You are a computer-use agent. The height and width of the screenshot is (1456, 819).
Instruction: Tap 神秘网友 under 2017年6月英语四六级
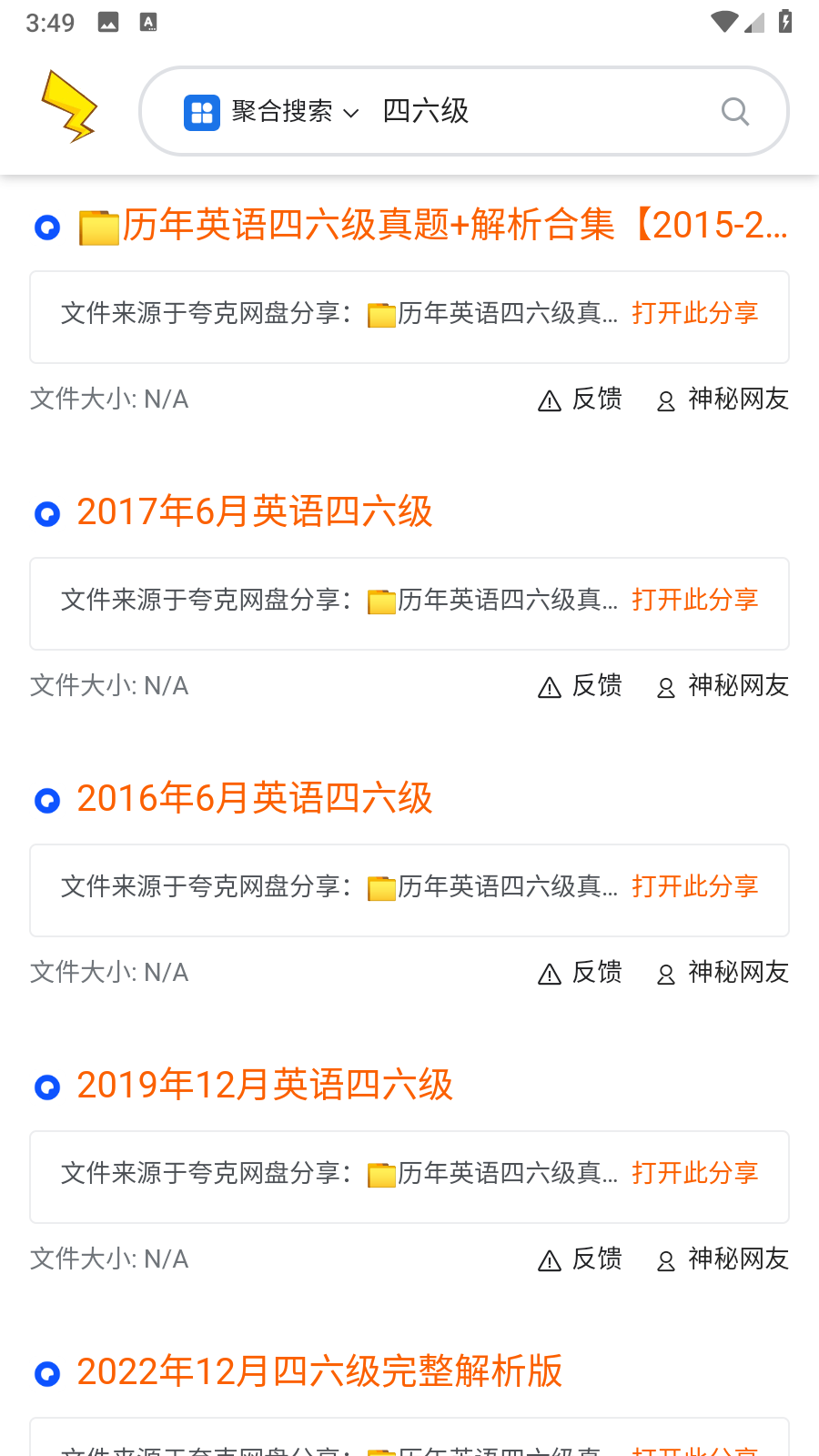pyautogui.click(x=739, y=686)
